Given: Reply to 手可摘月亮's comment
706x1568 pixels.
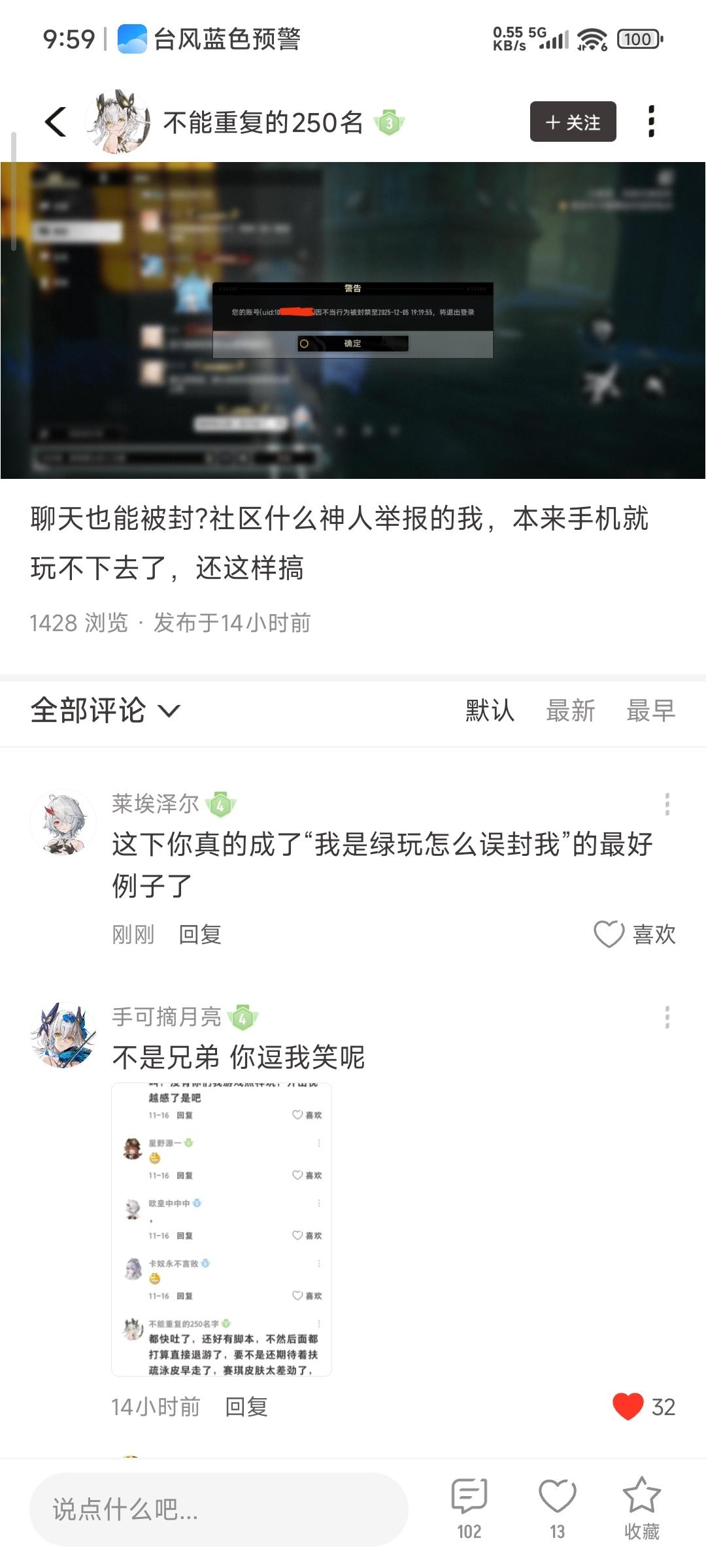Looking at the screenshot, I should tap(246, 1407).
